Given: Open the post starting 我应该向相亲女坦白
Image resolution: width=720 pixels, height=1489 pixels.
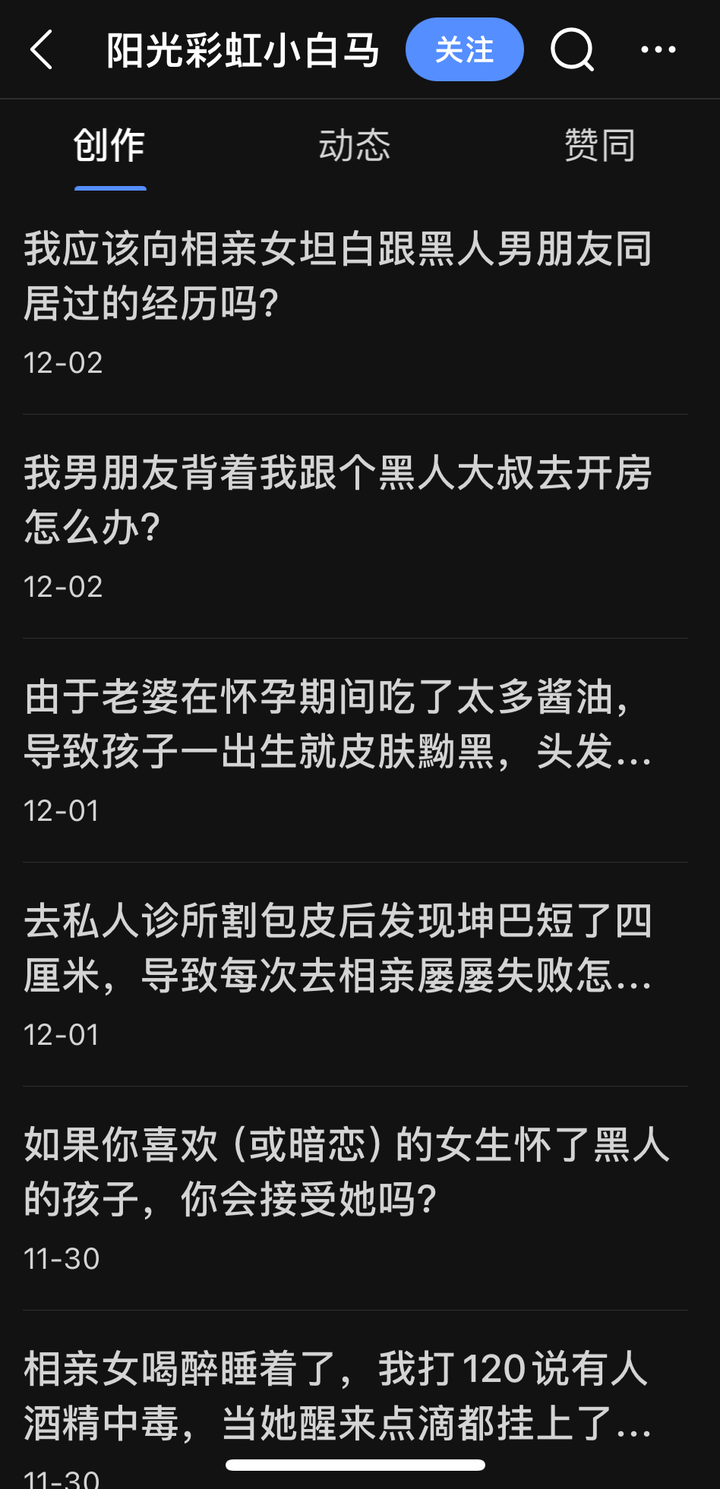Looking at the screenshot, I should click(338, 276).
